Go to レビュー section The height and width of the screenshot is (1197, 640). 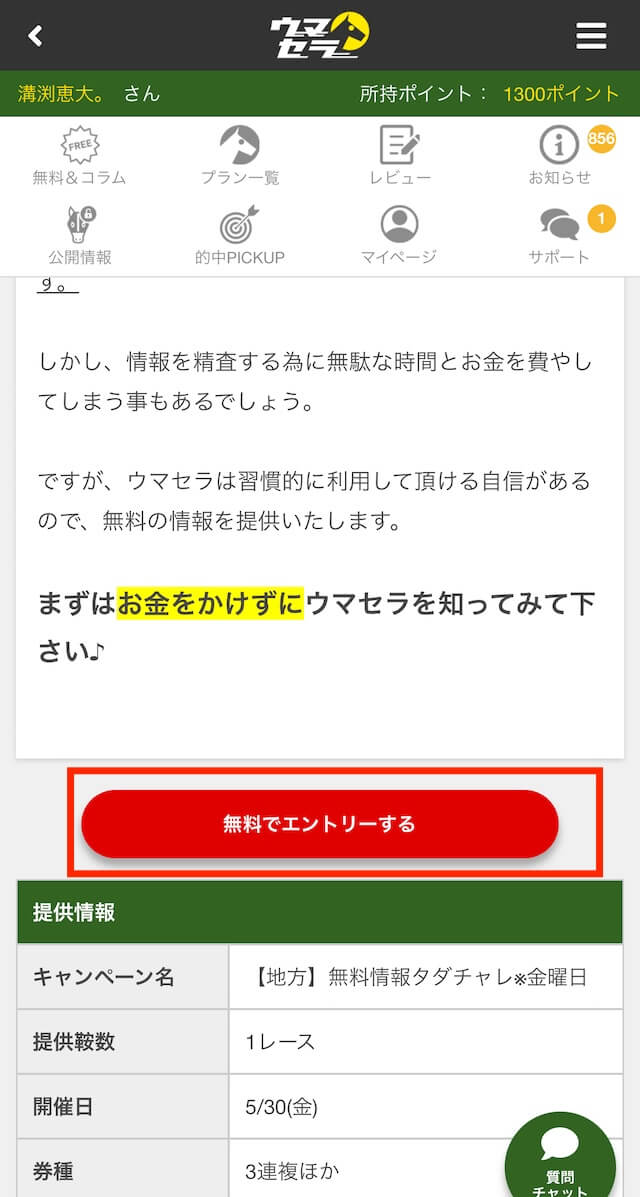[400, 157]
